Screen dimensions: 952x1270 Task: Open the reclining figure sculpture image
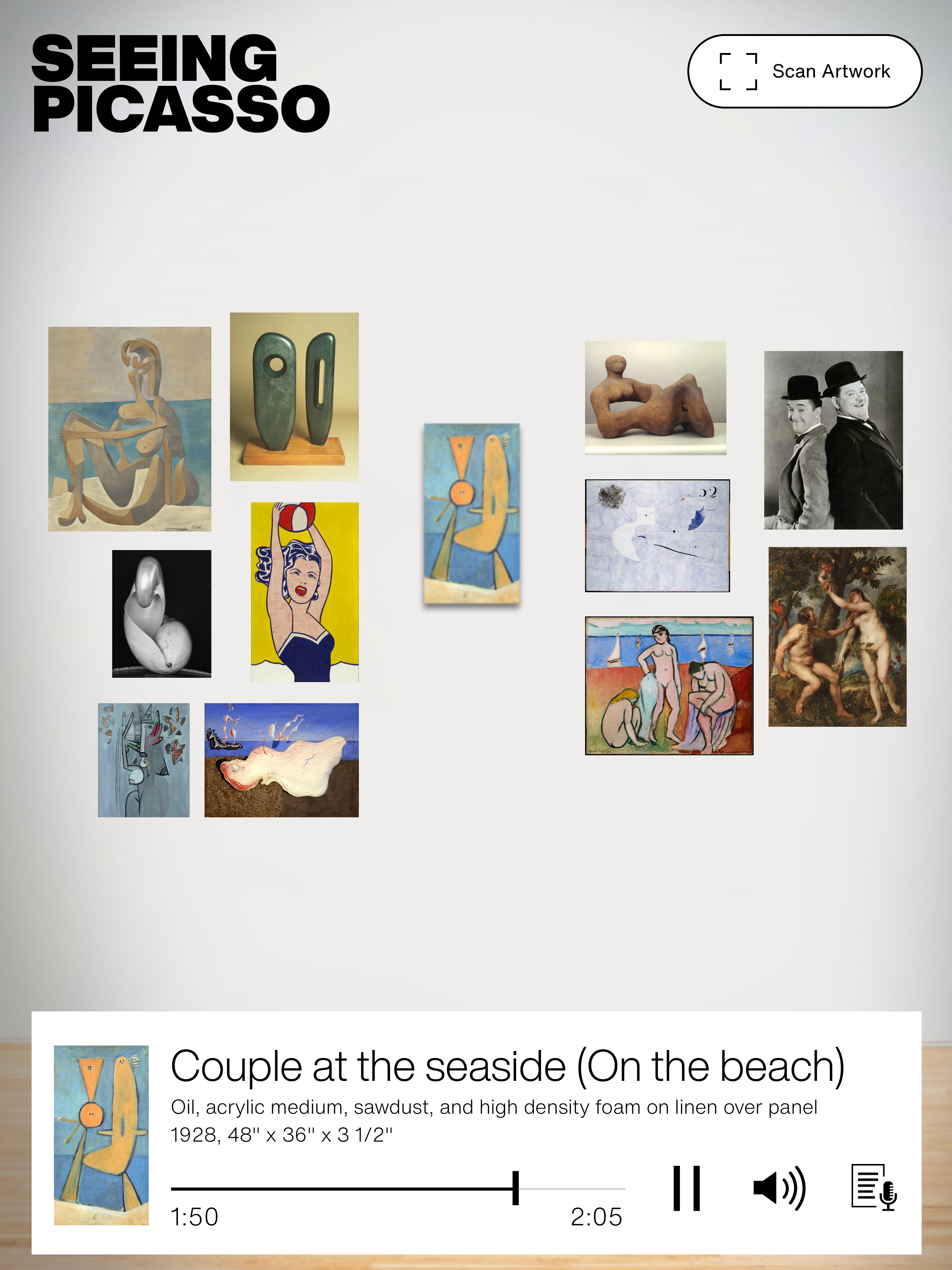[655, 398]
